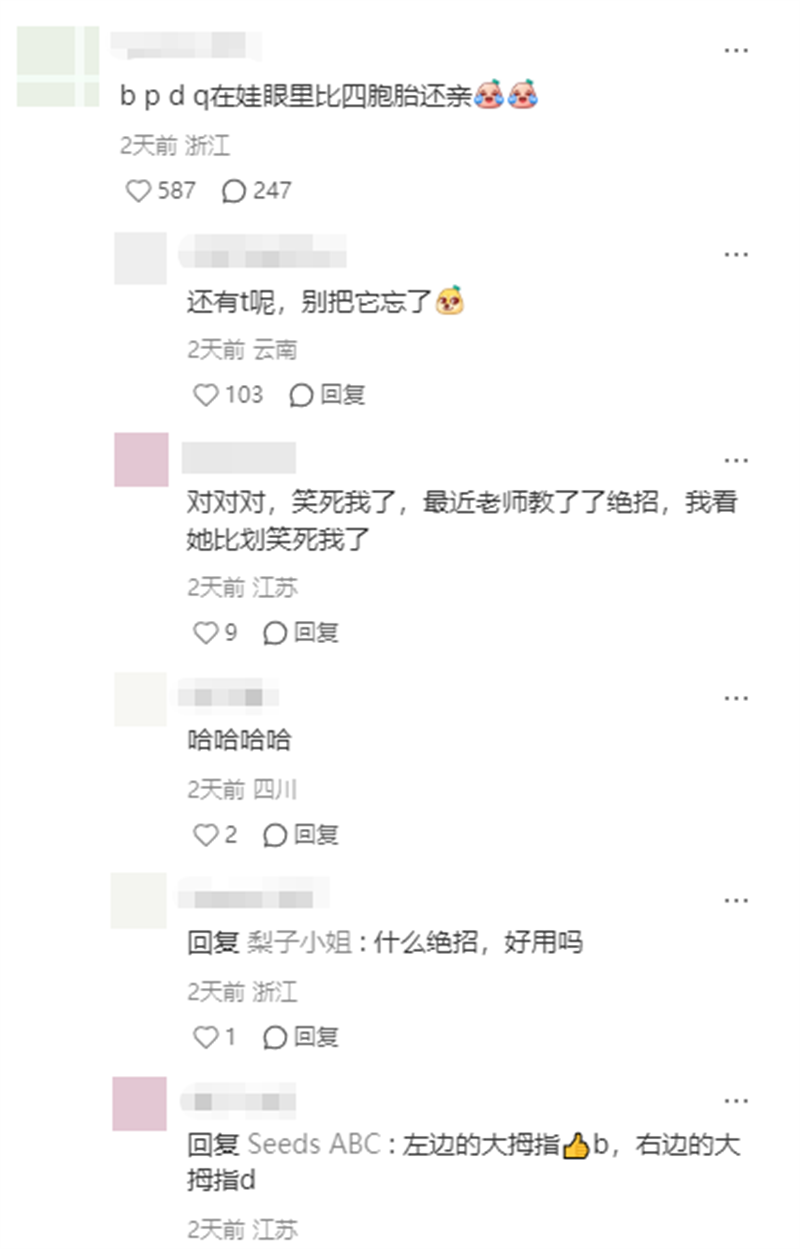Open the 247 replies on the top comment
Viewport: 800px width, 1249px height.
234,190
